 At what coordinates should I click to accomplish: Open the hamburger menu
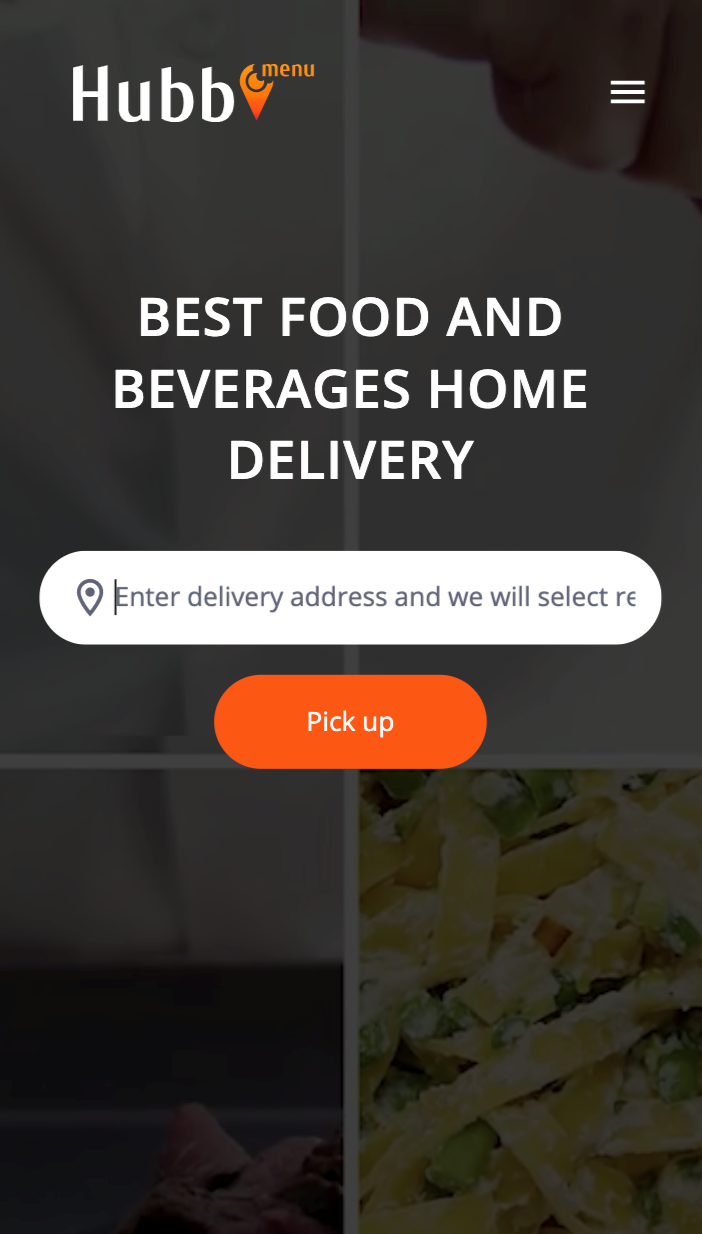point(627,92)
